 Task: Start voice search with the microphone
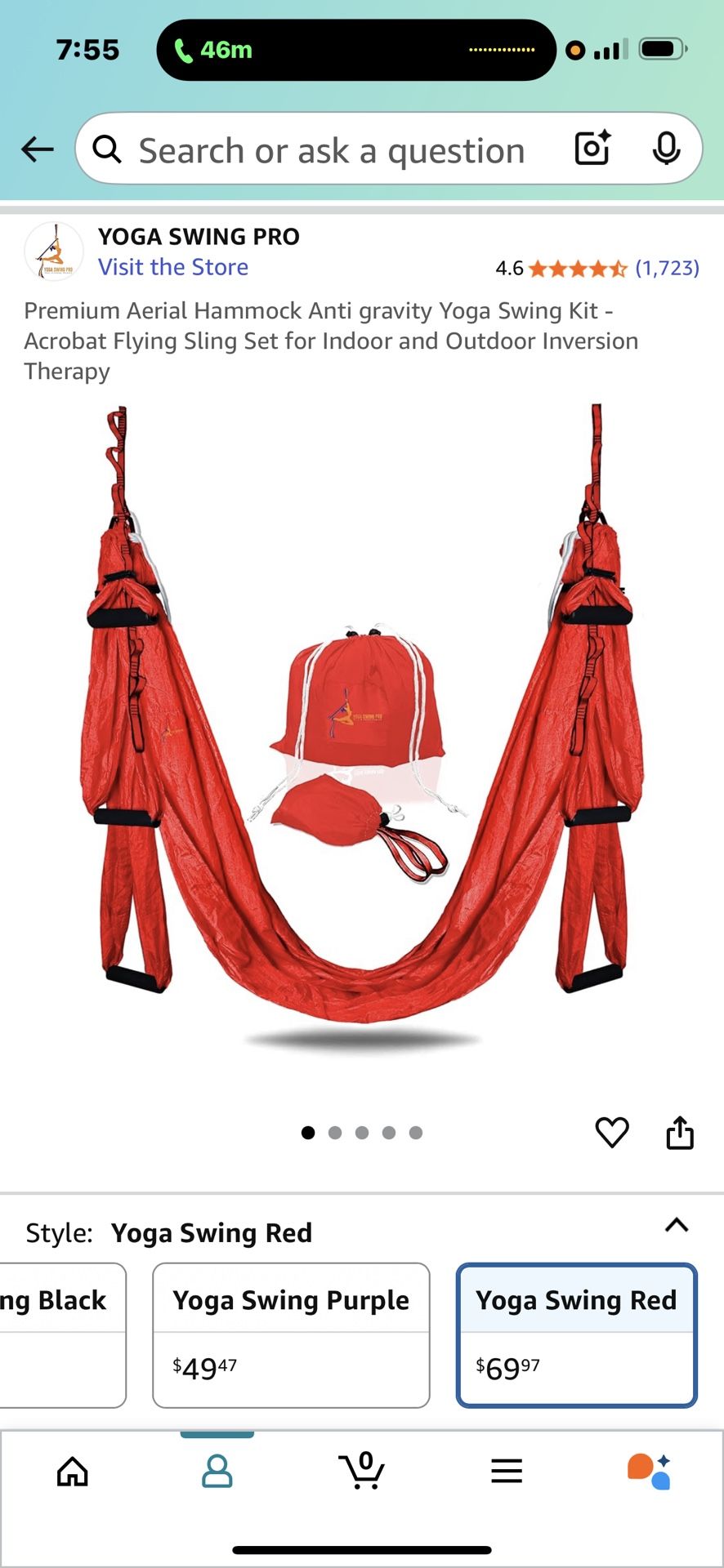[666, 149]
